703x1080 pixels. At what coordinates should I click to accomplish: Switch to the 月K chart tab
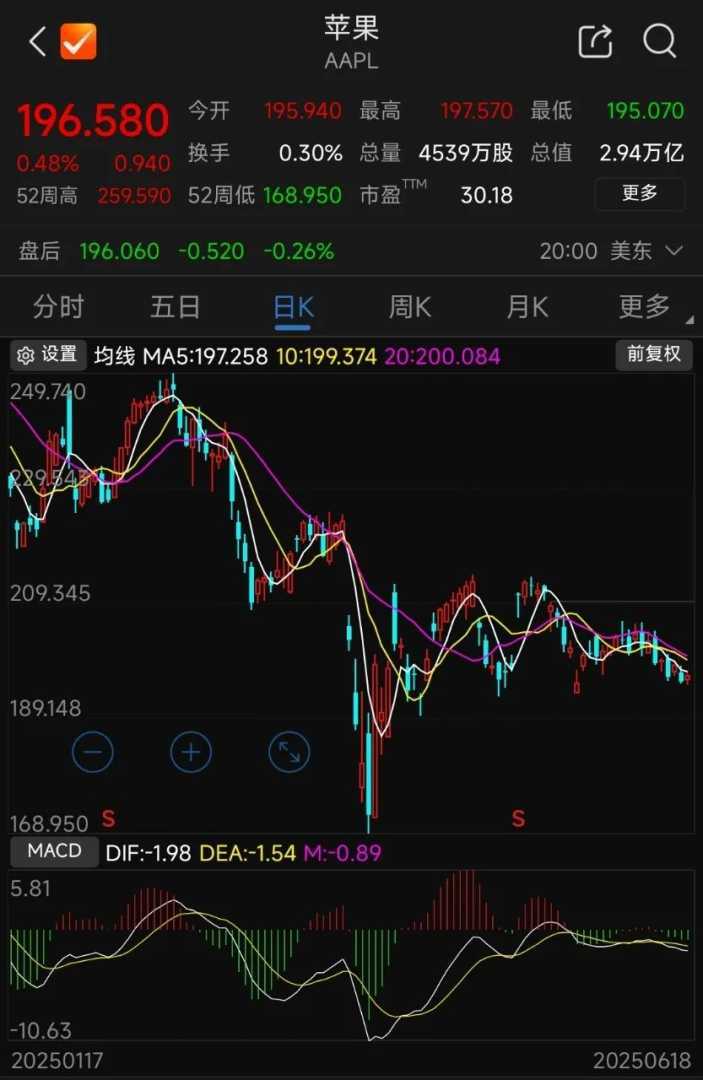(528, 307)
